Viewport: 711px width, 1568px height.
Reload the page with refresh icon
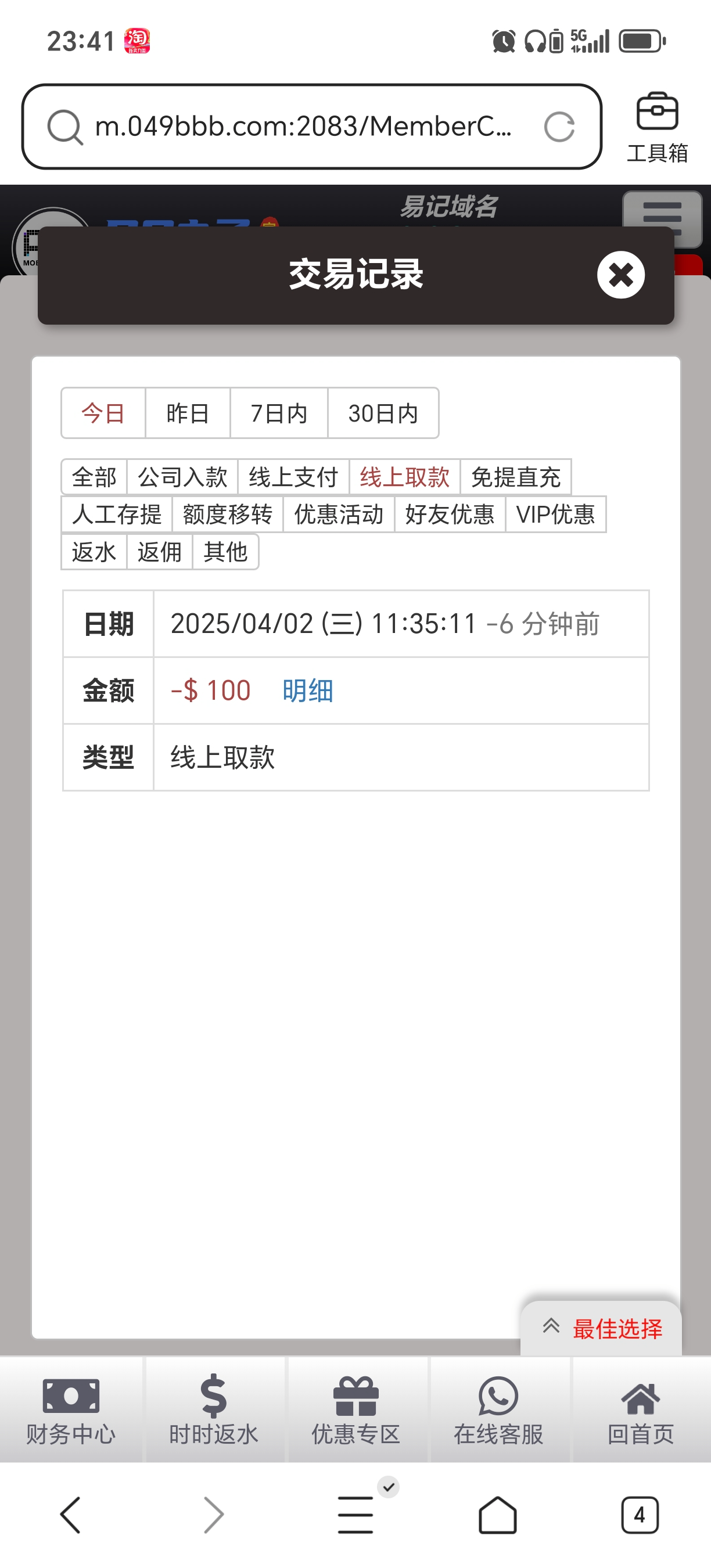tap(559, 128)
